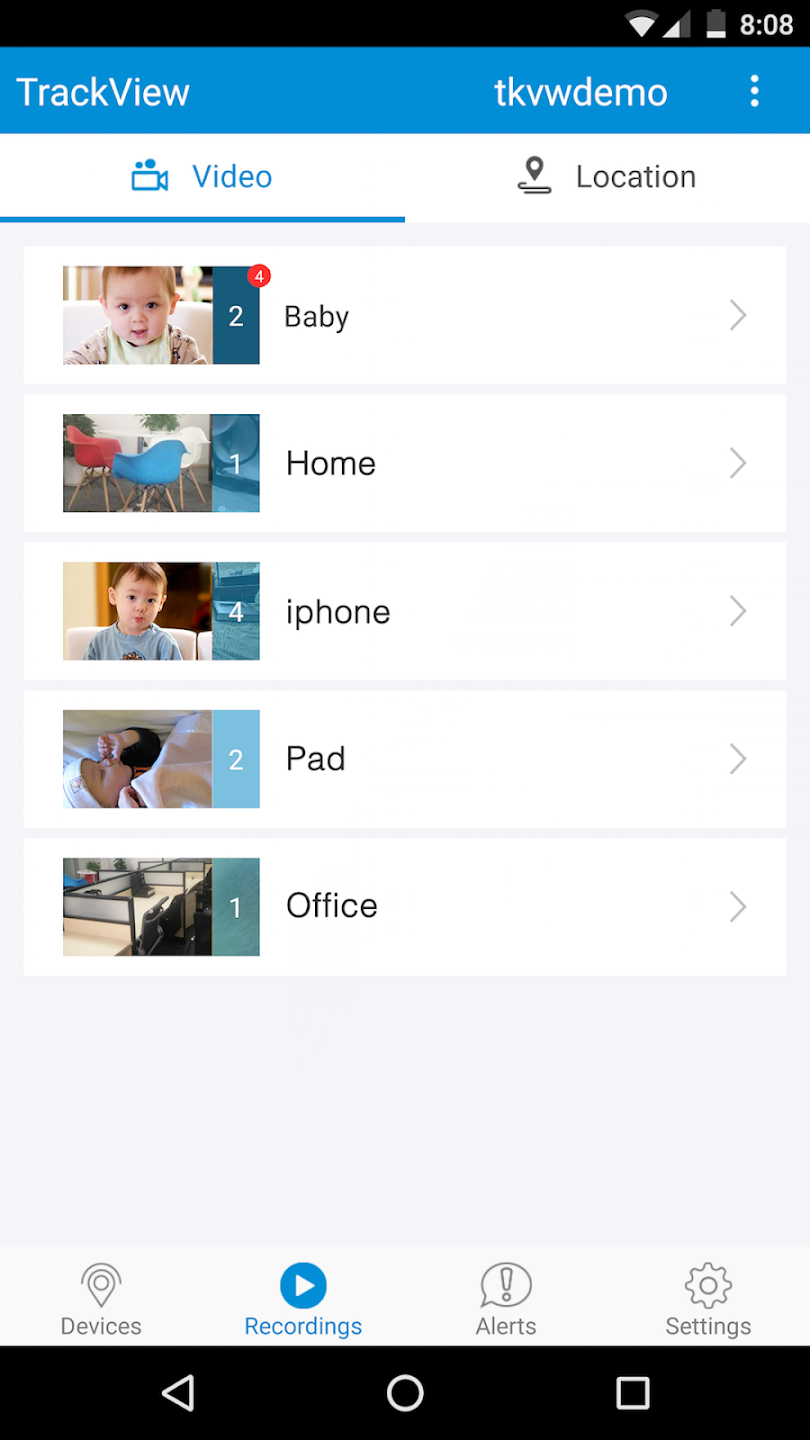Open the Baby recordings folder
Screen dimensions: 810x1440
pyautogui.click(x=404, y=316)
